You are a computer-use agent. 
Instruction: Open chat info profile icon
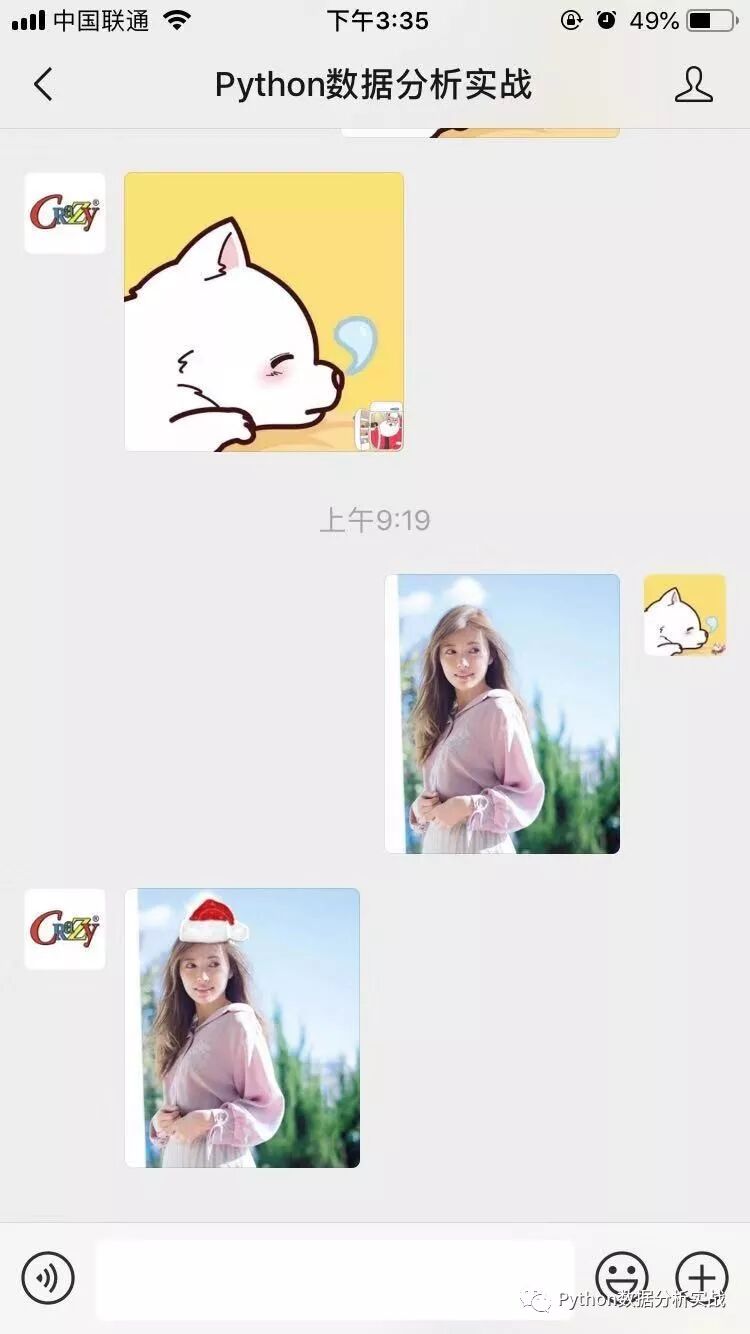[694, 85]
